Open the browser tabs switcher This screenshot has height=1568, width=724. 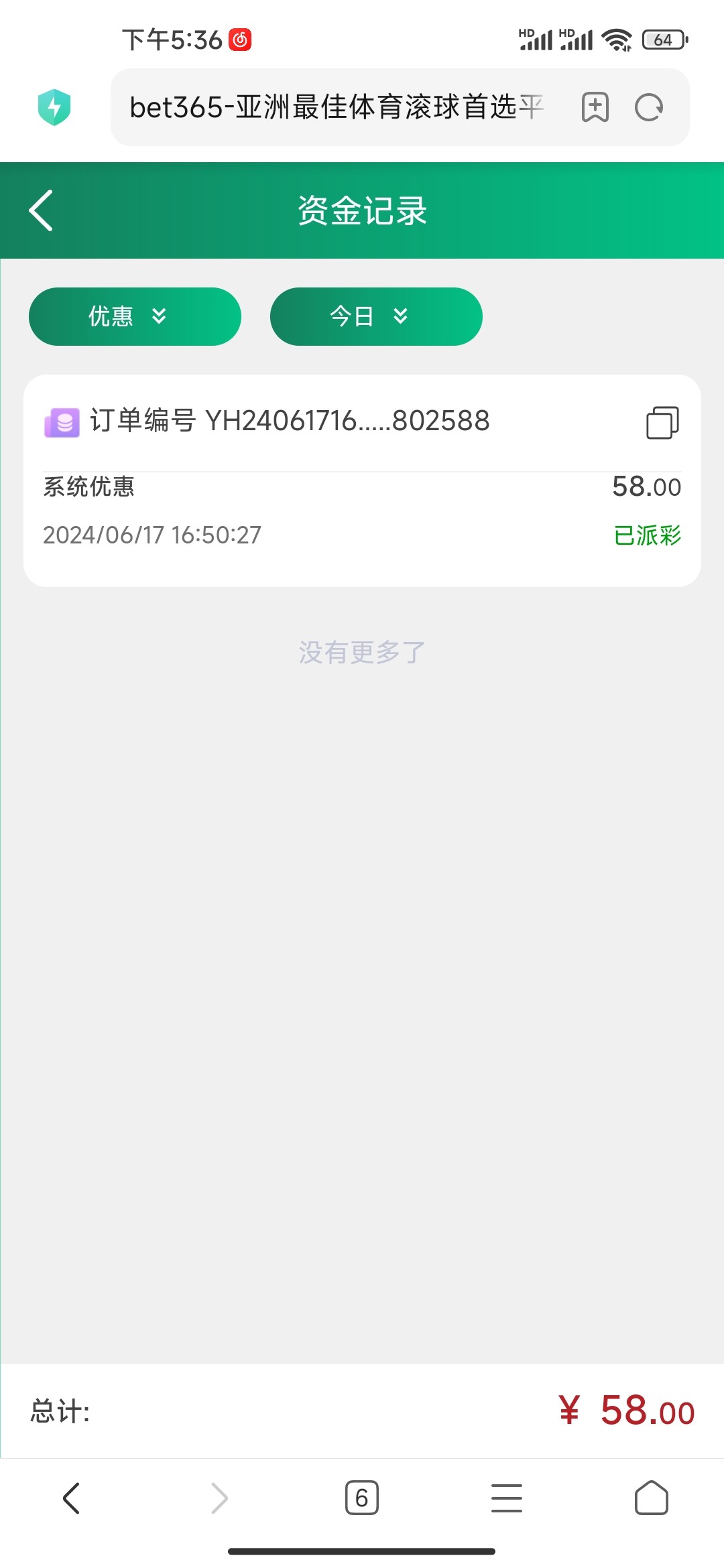point(362,1498)
